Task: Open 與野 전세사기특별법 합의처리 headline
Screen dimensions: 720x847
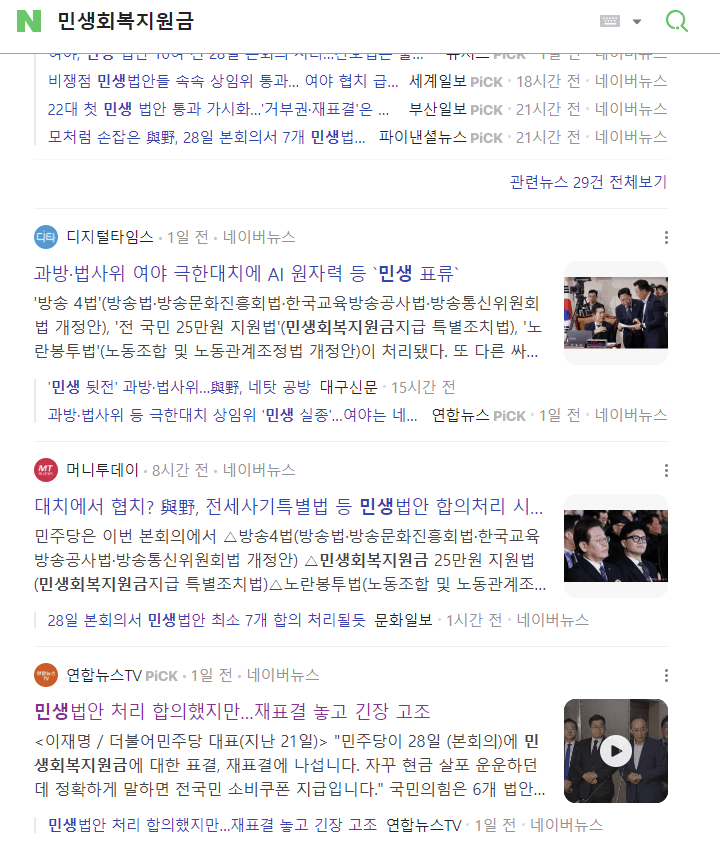Action: pyautogui.click(x=283, y=507)
